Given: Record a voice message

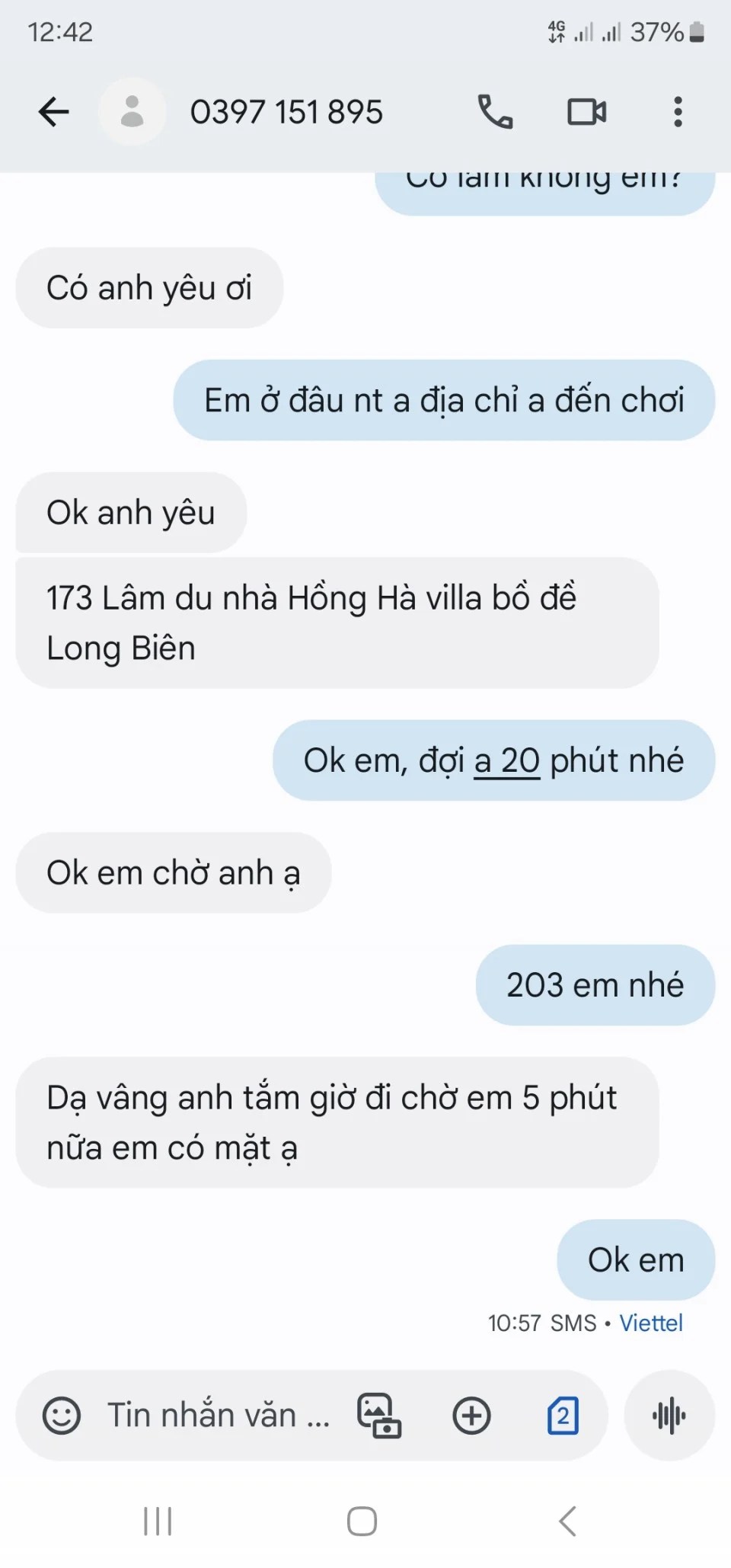Looking at the screenshot, I should (669, 1416).
